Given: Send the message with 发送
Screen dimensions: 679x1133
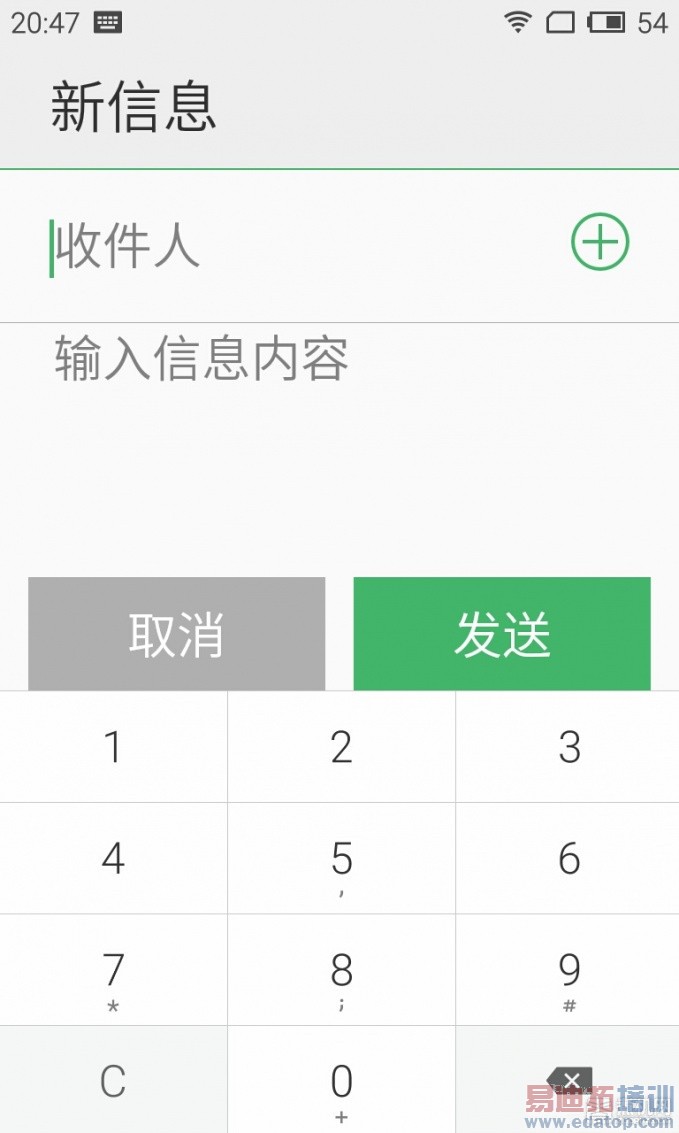Looking at the screenshot, I should coord(502,634).
